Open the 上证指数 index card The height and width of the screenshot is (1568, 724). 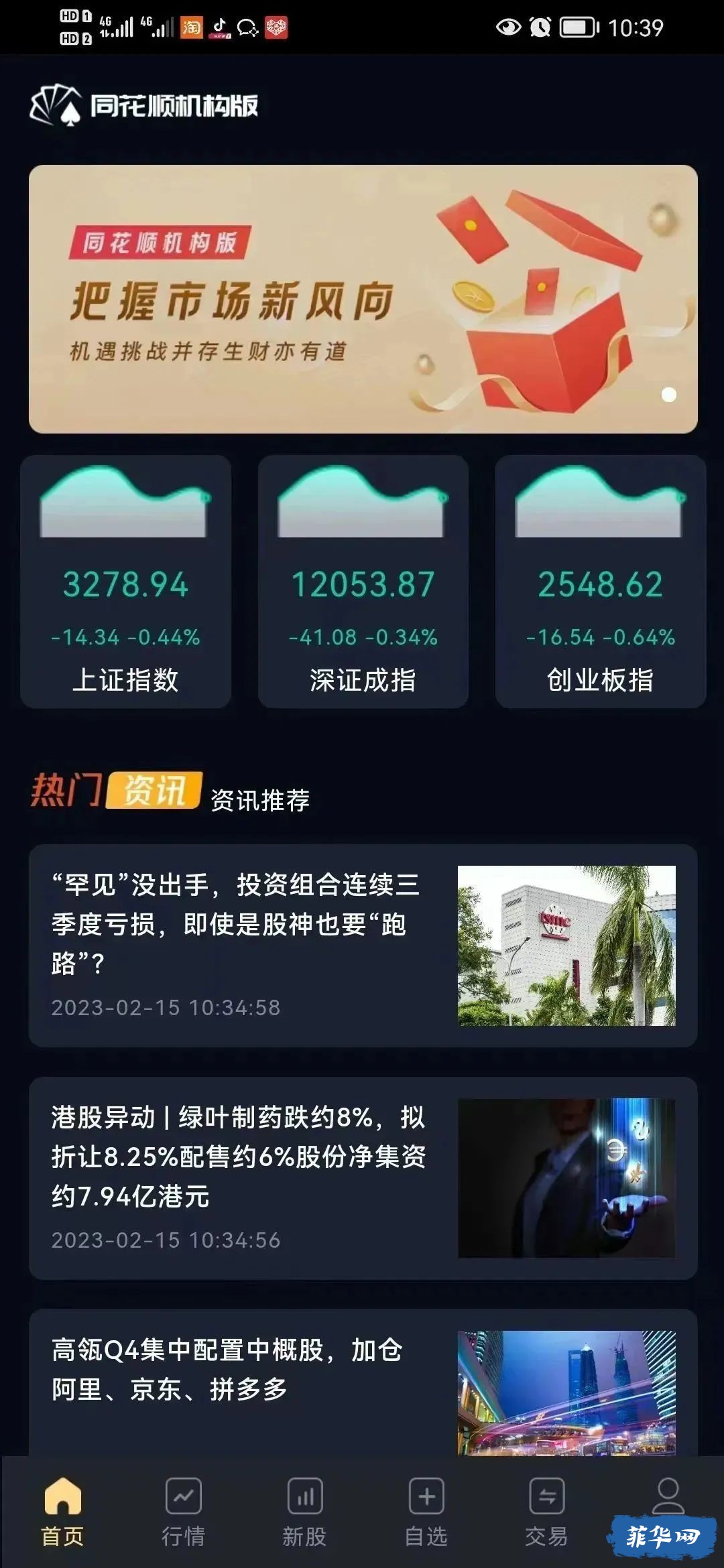point(125,582)
